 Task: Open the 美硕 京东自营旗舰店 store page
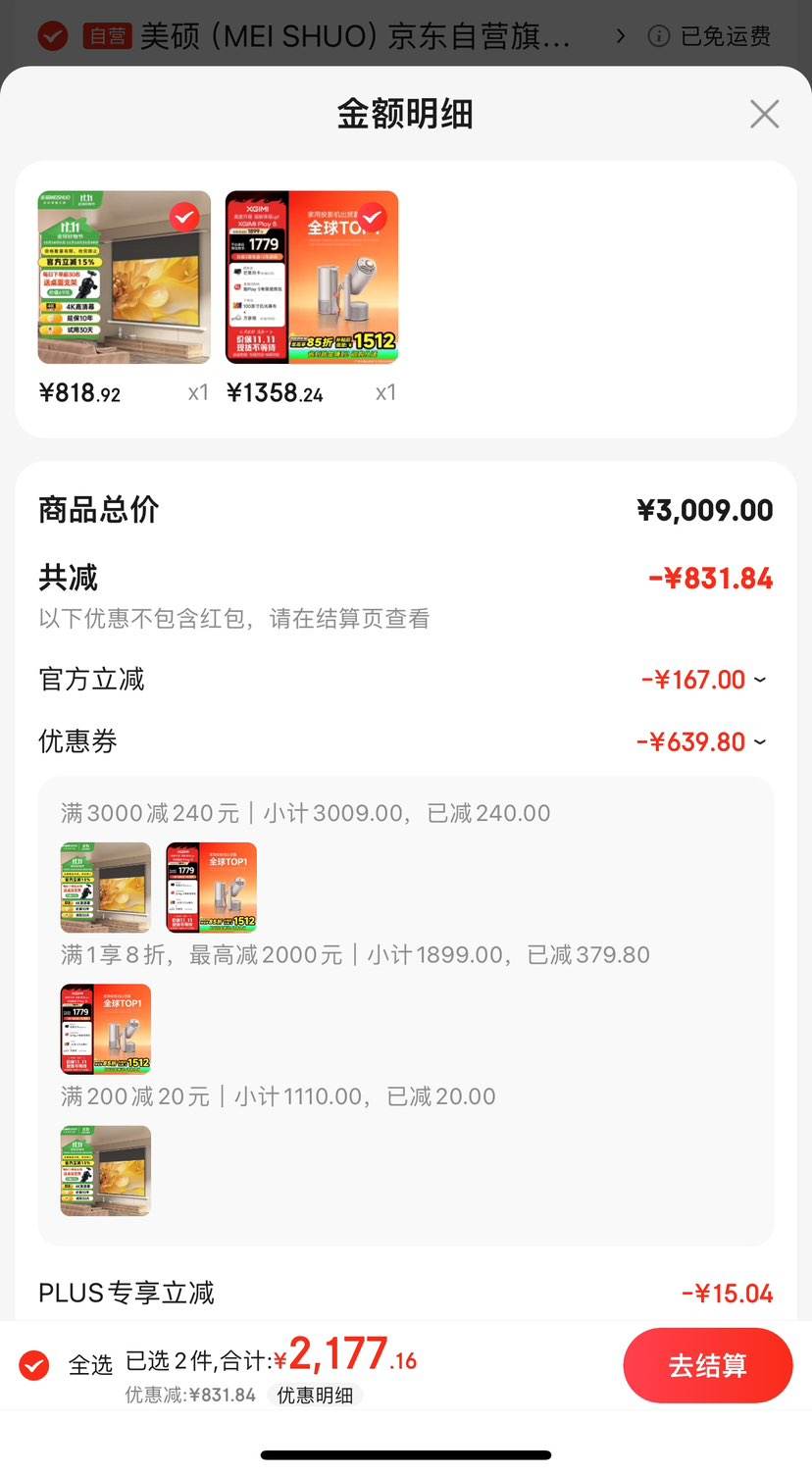[x=355, y=36]
